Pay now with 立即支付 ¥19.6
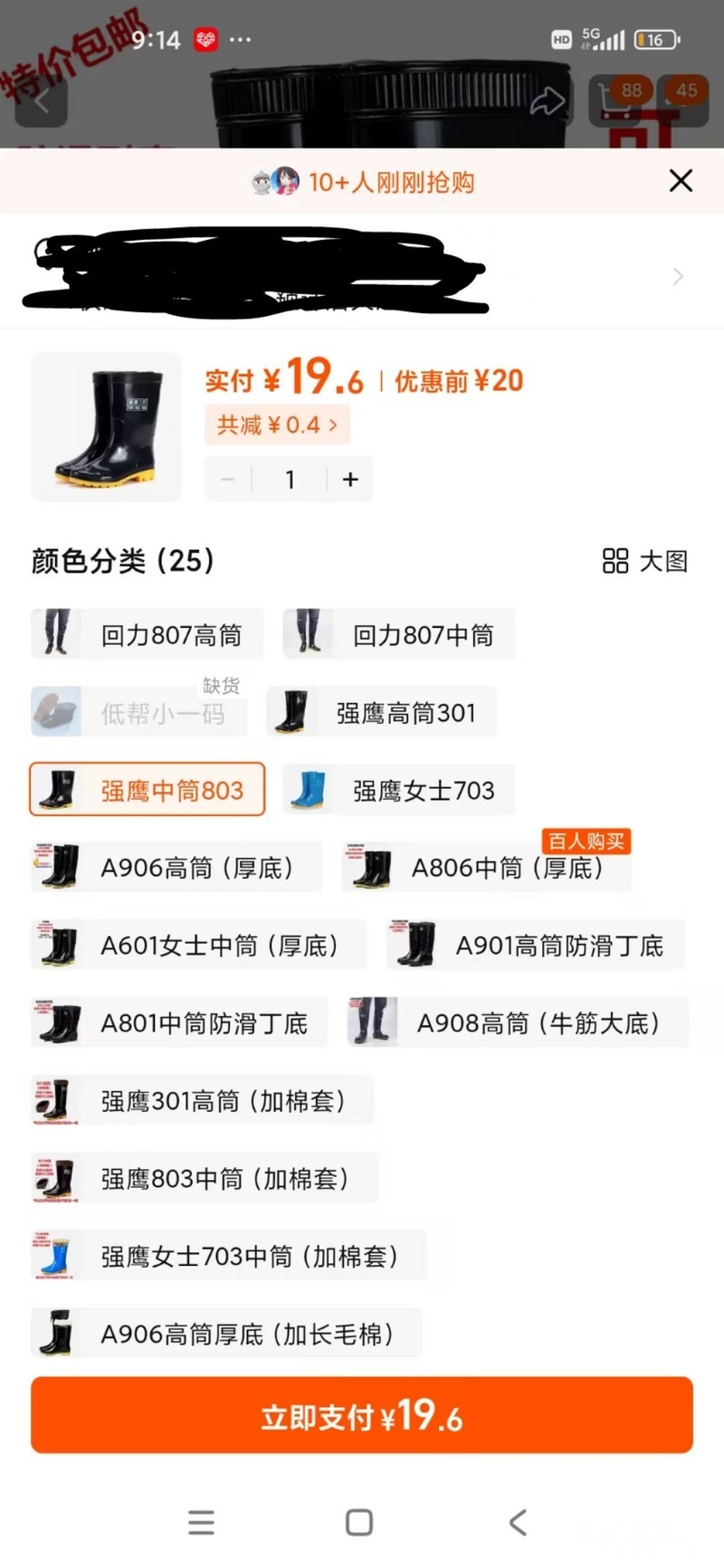The height and width of the screenshot is (1568, 724). pyautogui.click(x=362, y=1416)
